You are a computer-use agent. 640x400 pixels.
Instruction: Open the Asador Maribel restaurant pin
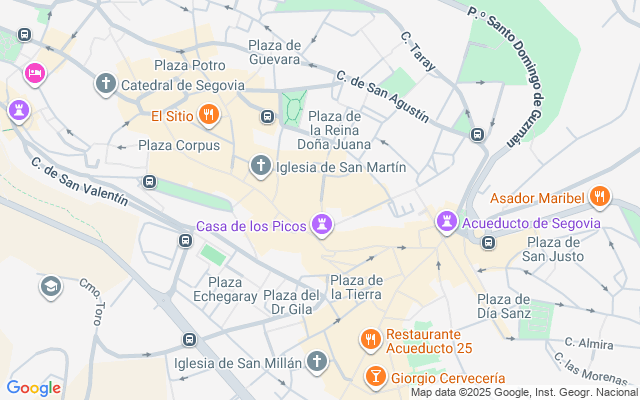pyautogui.click(x=599, y=198)
